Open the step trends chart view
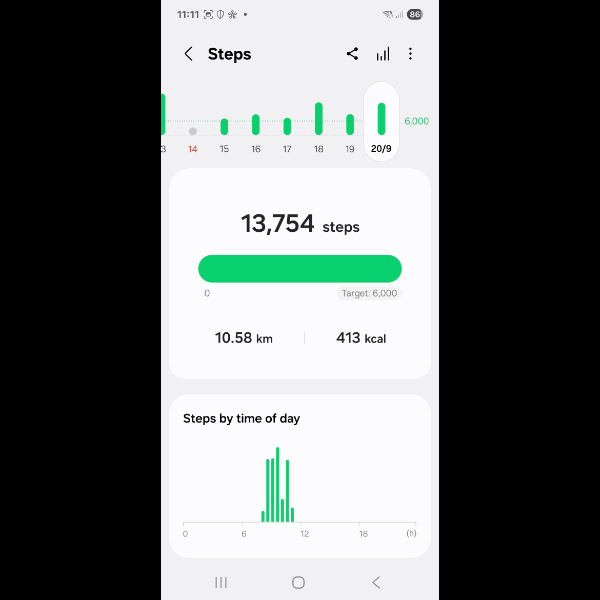The height and width of the screenshot is (600, 600). click(382, 54)
